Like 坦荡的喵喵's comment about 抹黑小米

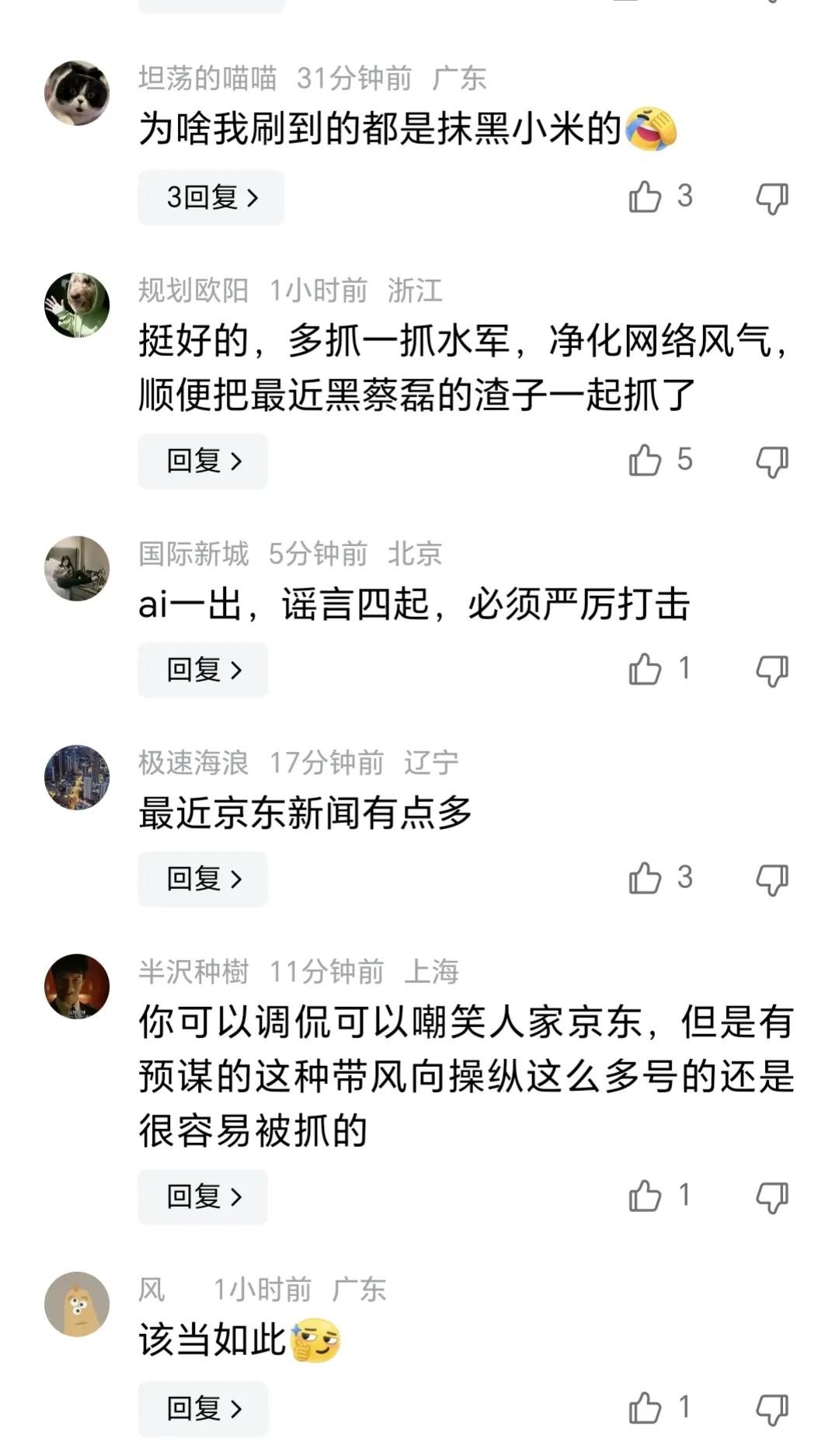click(x=645, y=198)
